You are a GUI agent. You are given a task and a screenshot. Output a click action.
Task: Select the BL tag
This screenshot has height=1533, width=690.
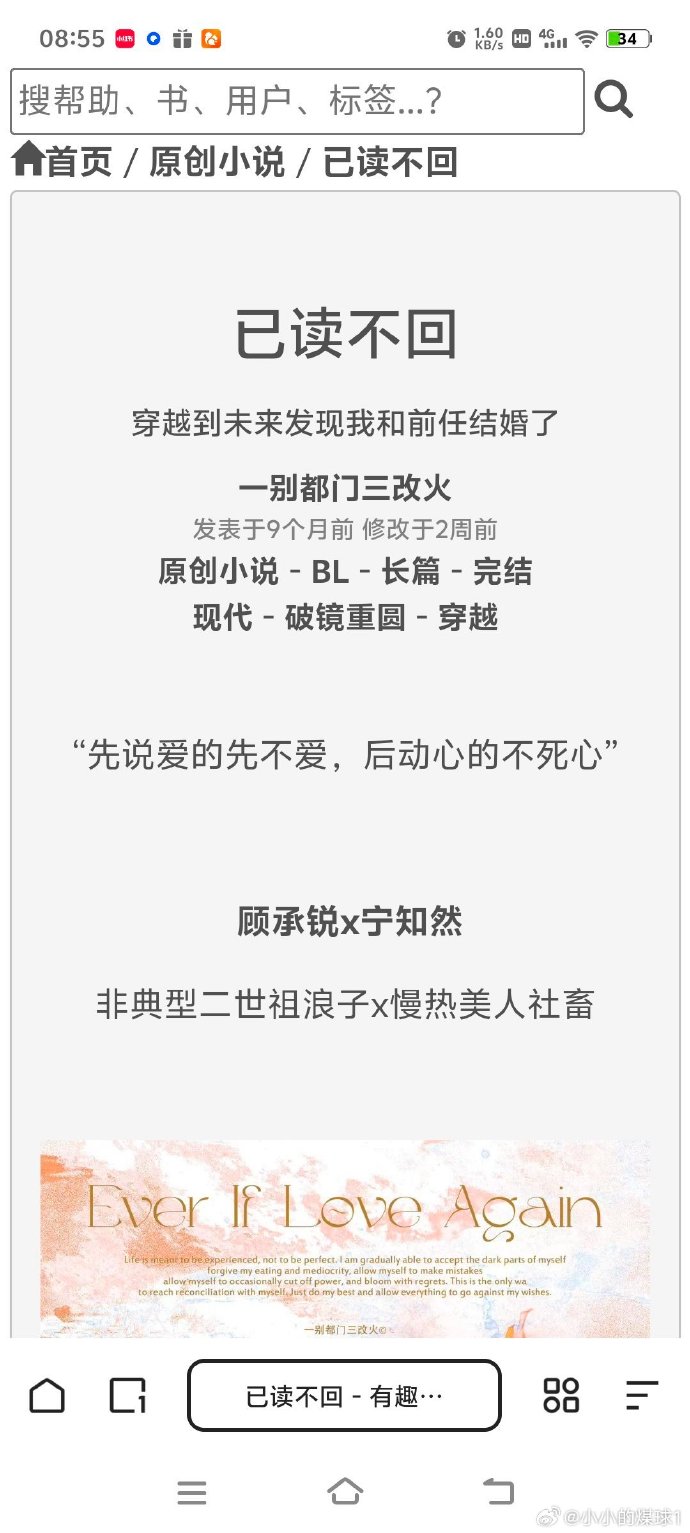click(x=330, y=572)
